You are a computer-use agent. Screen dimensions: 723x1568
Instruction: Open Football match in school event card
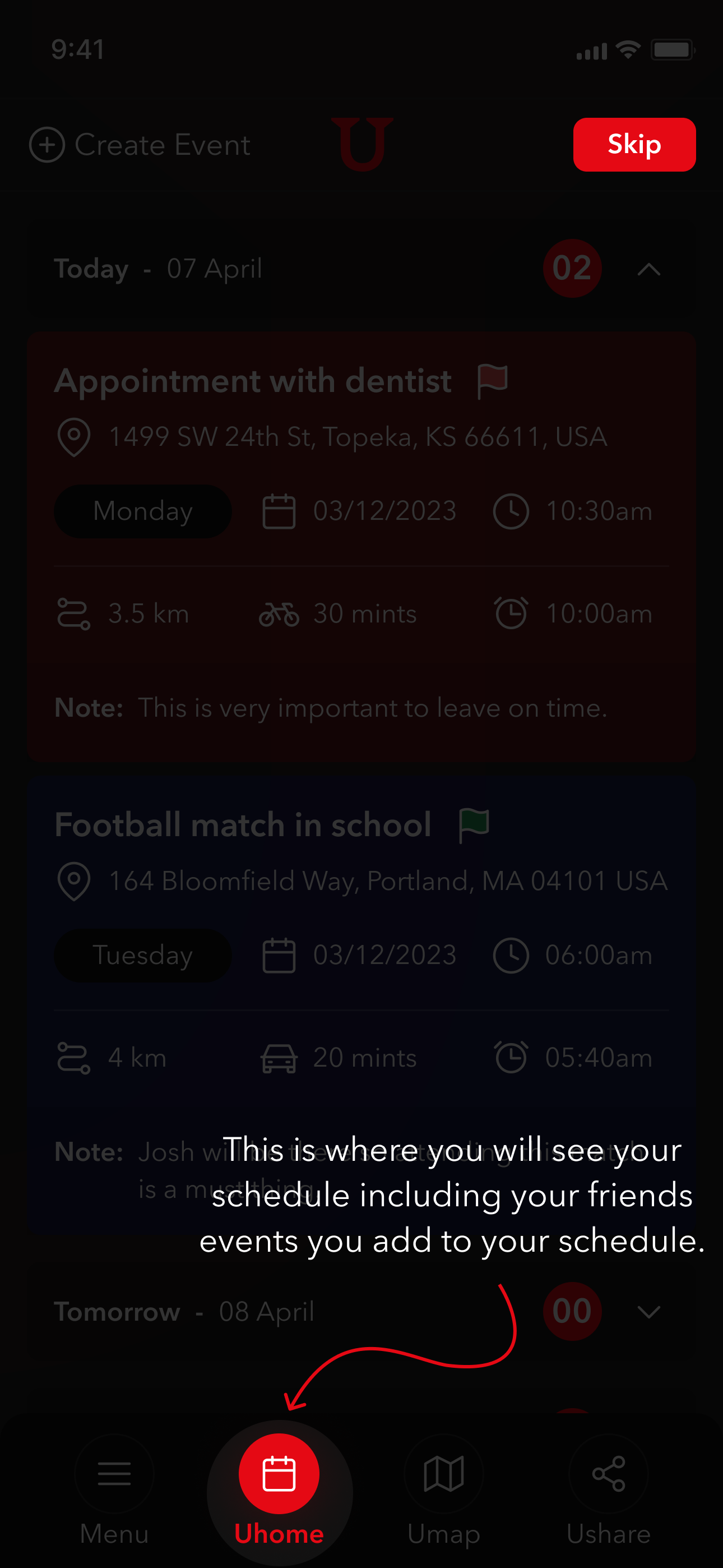[x=361, y=1004]
